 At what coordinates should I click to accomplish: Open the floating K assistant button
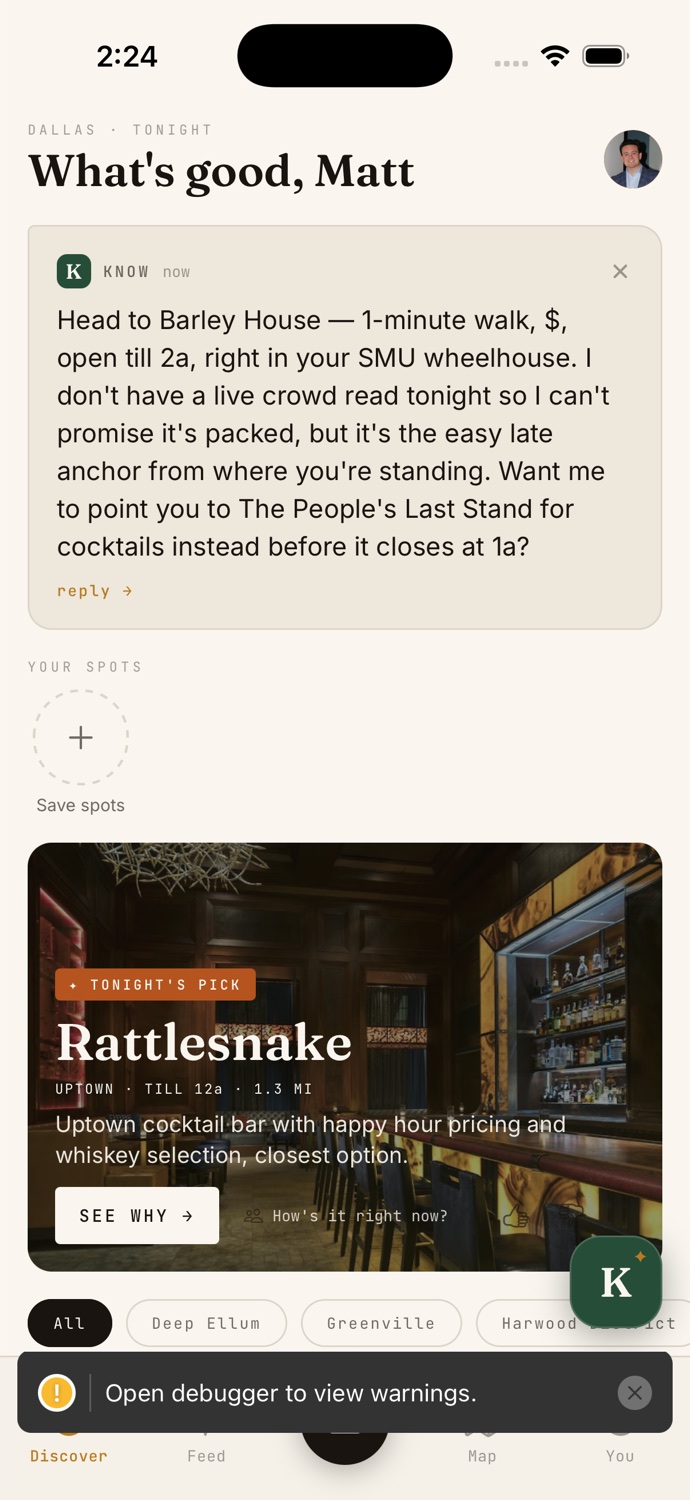[x=616, y=1283]
